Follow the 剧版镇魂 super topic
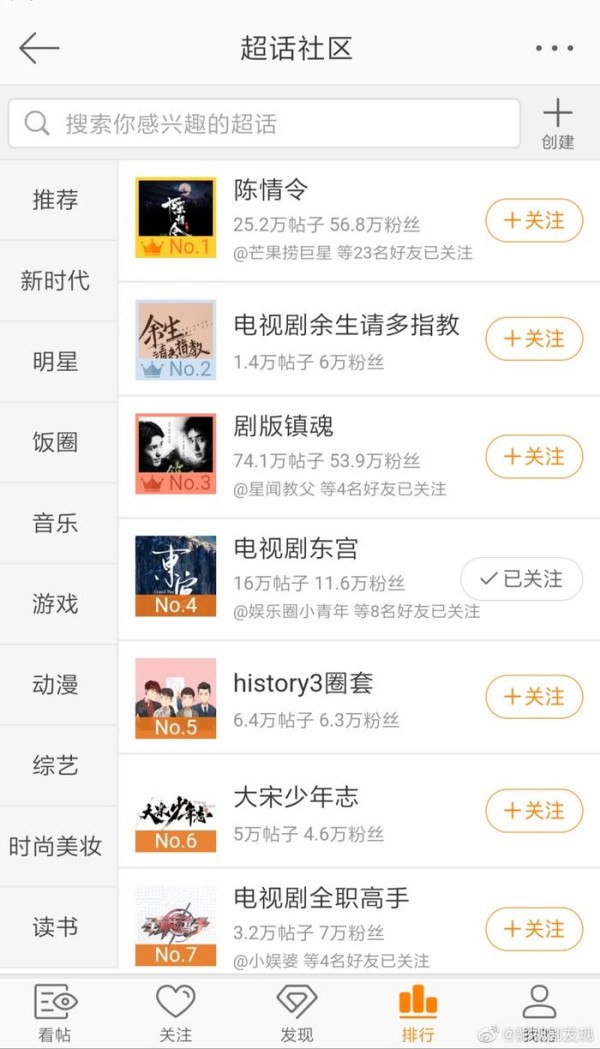The width and height of the screenshot is (600, 1049). point(534,457)
